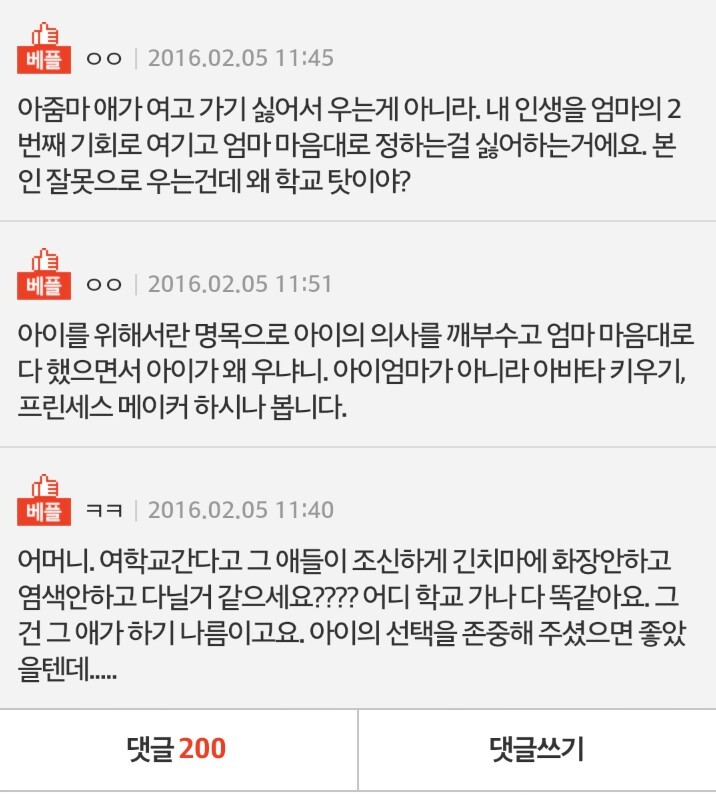Open the 댓글 200 comments list

point(178,749)
